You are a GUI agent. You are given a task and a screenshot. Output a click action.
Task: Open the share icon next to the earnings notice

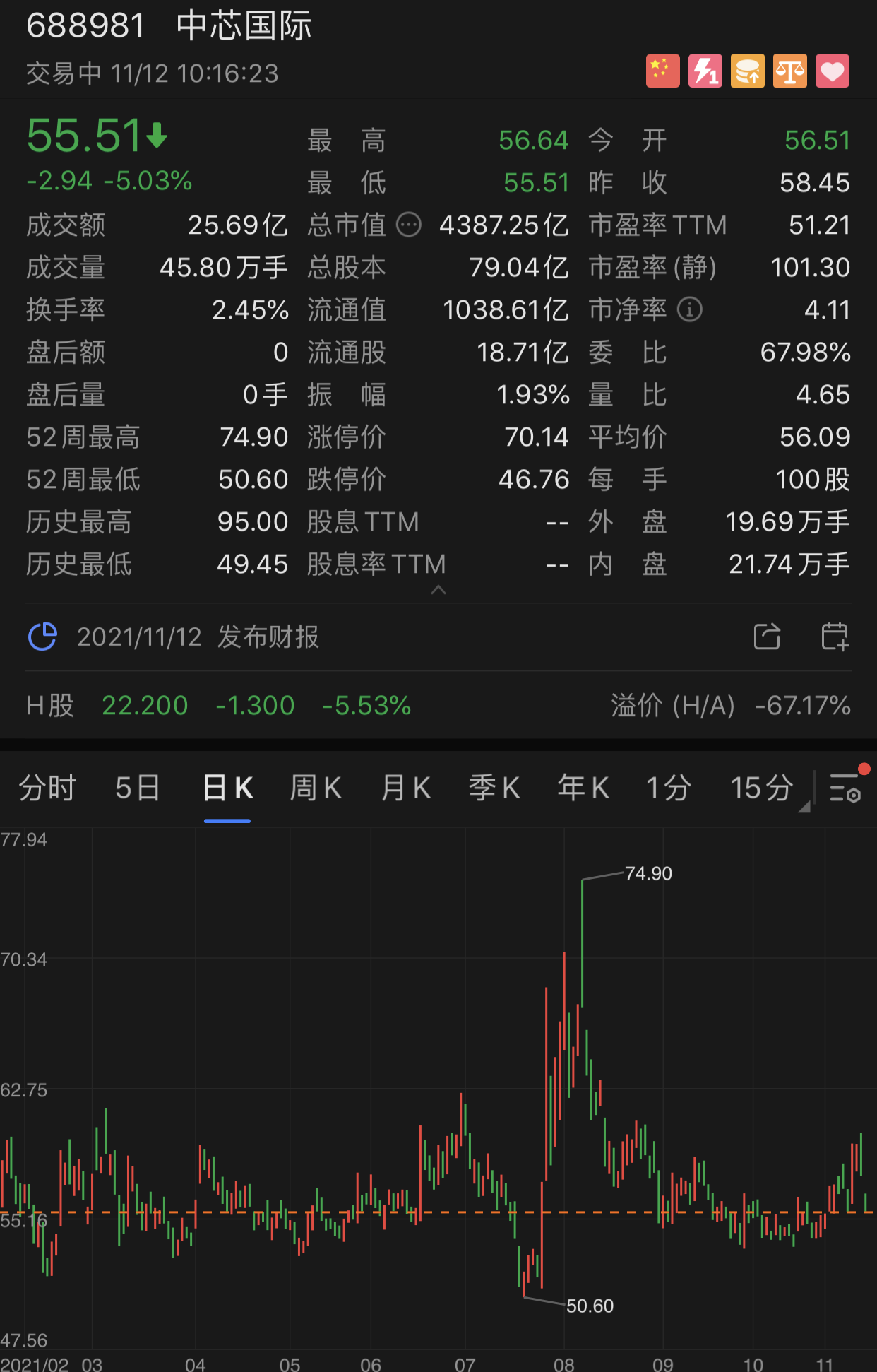[767, 637]
